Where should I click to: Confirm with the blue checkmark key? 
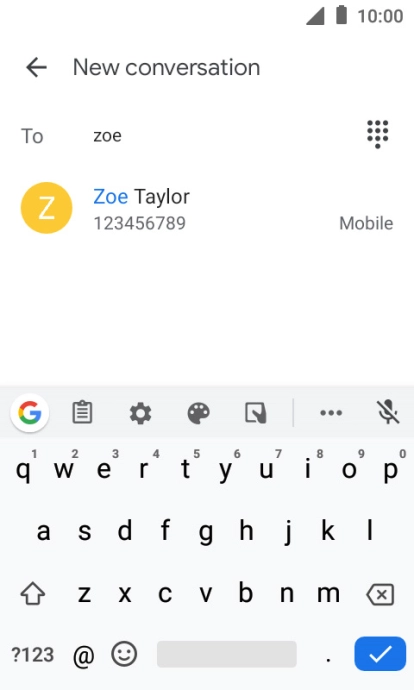[380, 654]
